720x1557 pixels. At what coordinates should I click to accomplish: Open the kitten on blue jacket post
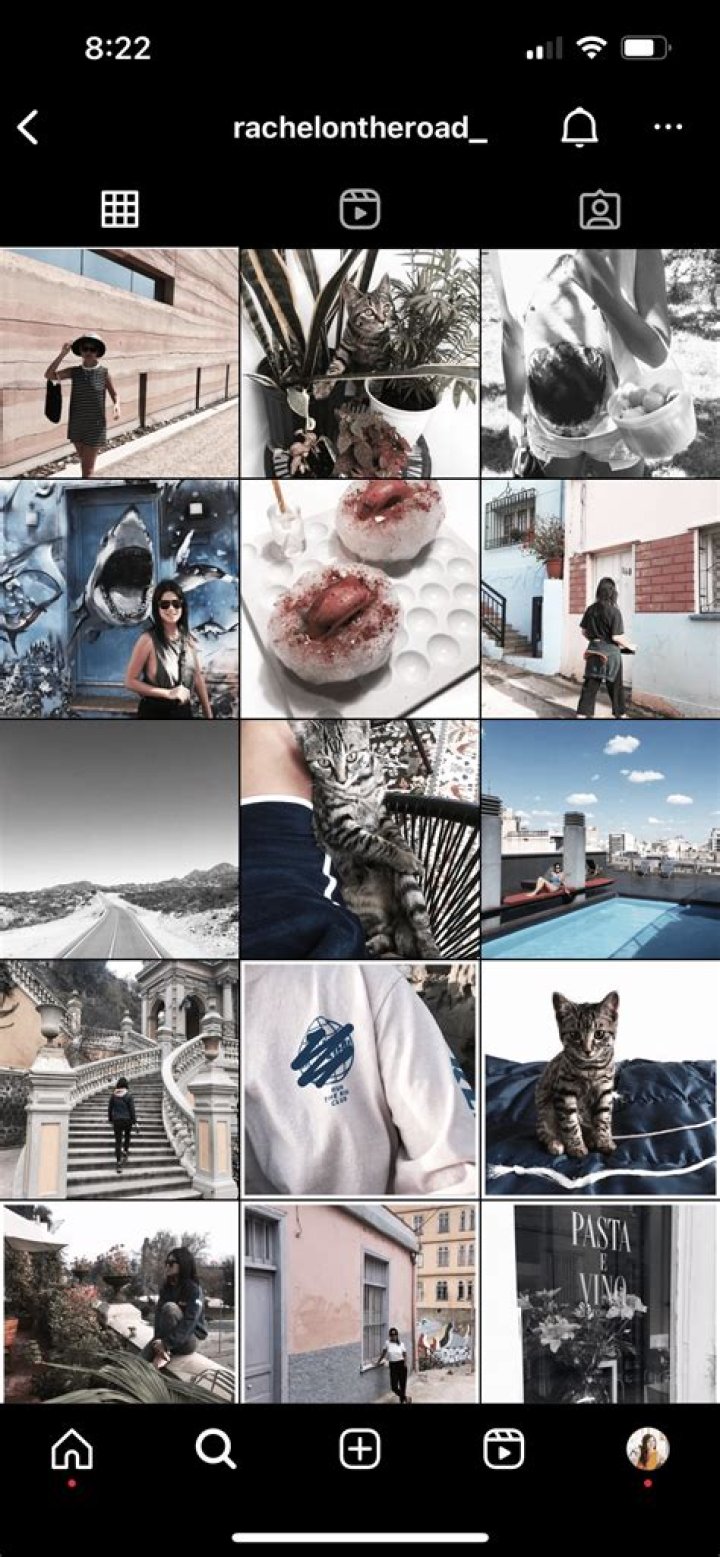[x=600, y=1079]
